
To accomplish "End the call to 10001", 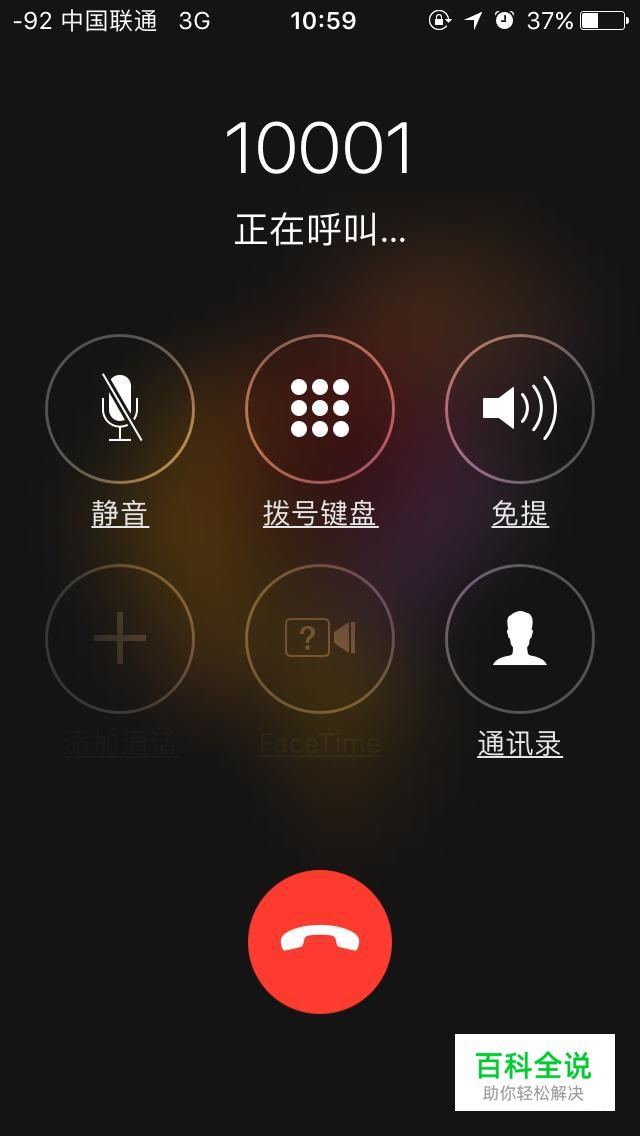I will pos(320,941).
